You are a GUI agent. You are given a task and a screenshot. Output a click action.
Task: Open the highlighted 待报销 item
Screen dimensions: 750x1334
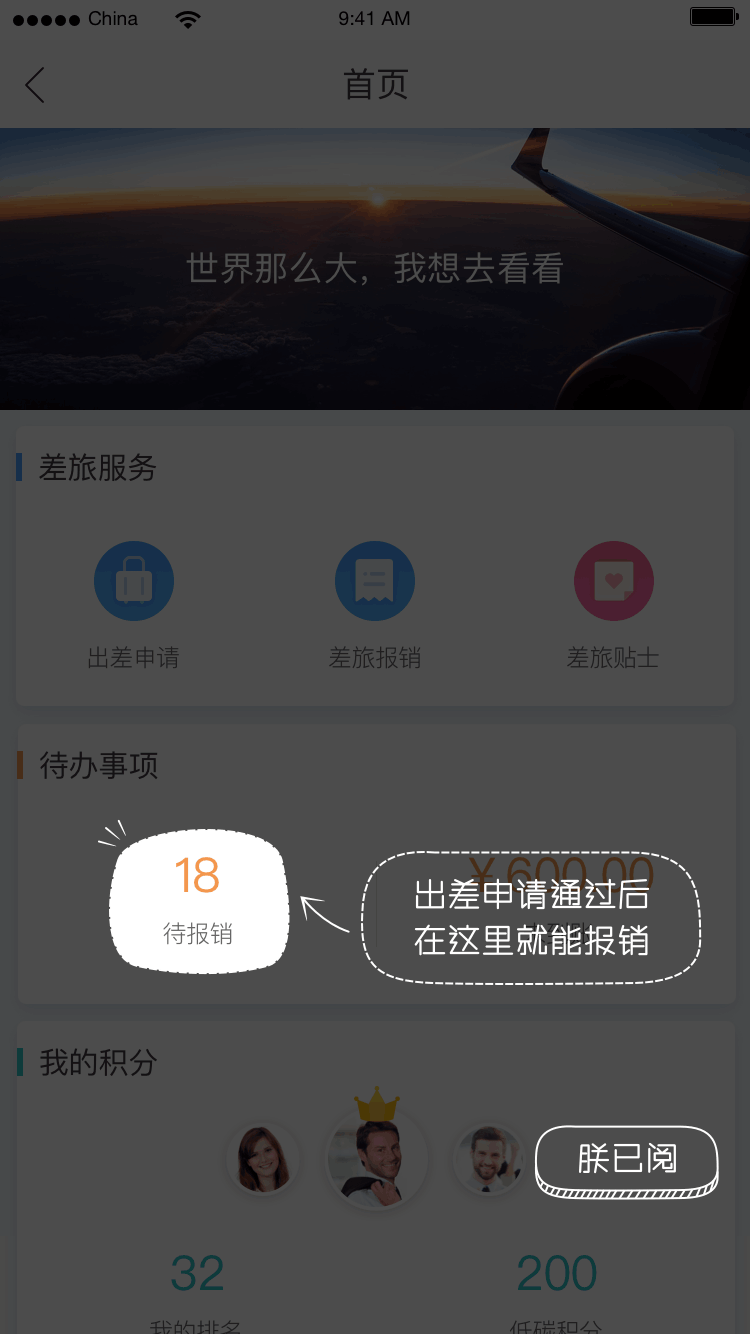198,900
